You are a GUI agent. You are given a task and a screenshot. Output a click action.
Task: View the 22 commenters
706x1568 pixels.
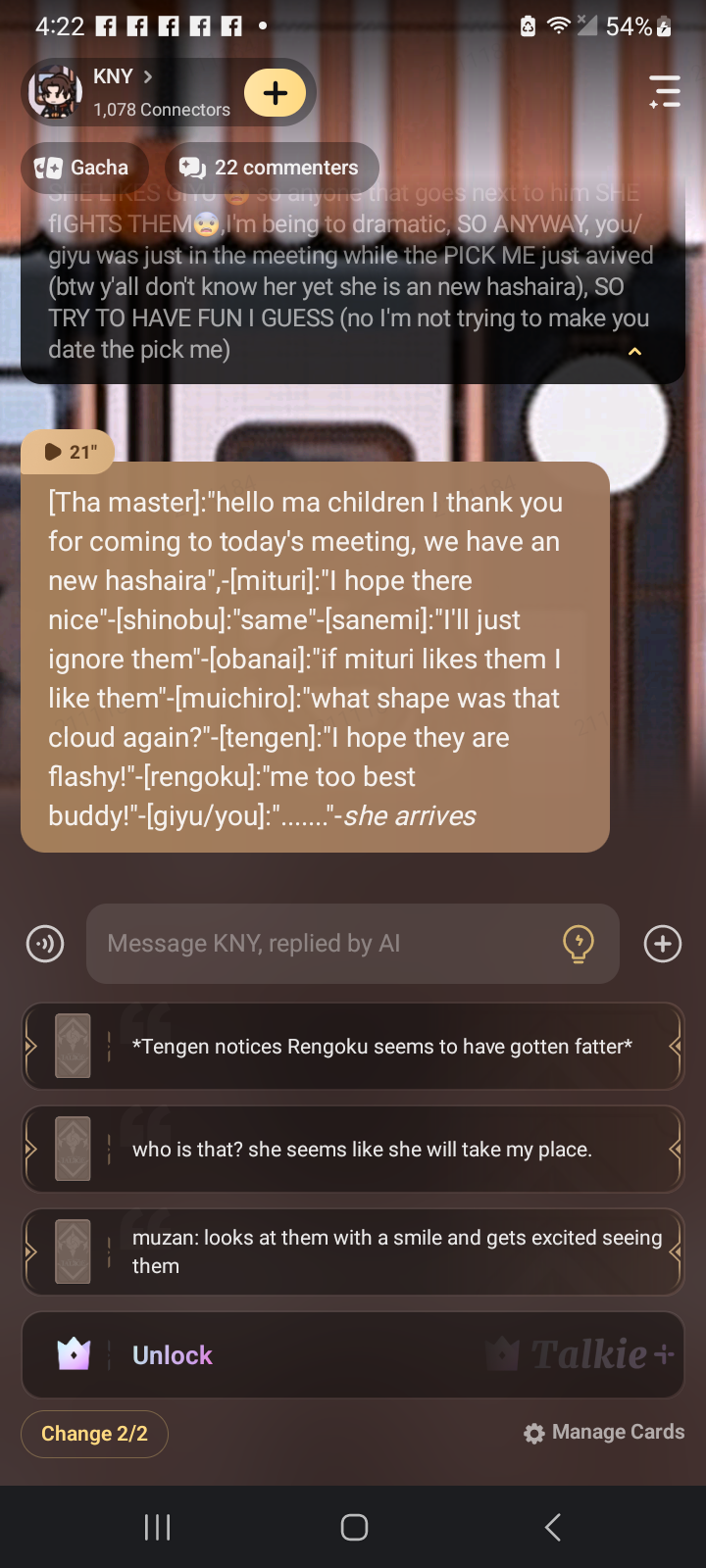point(272,168)
